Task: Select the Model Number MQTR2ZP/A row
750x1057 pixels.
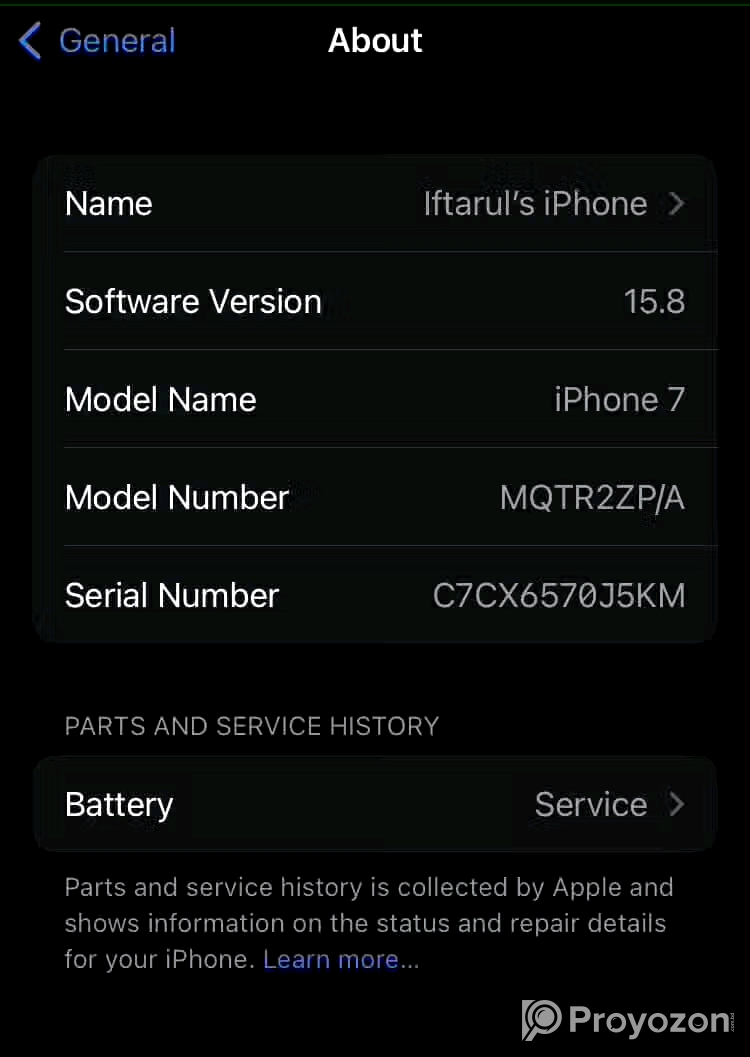Action: coord(375,497)
